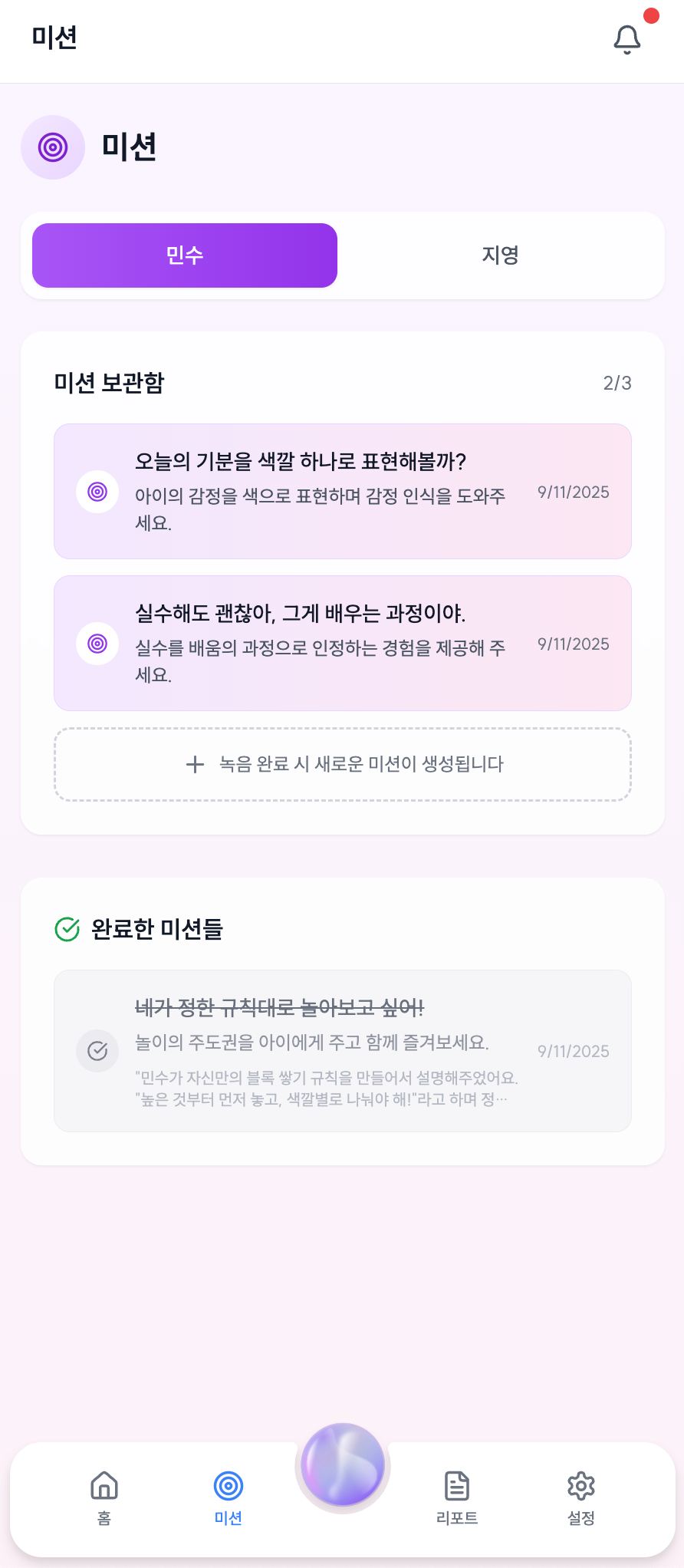The width and height of the screenshot is (684, 1568).
Task: Switch to the 지영 tab
Action: point(501,255)
